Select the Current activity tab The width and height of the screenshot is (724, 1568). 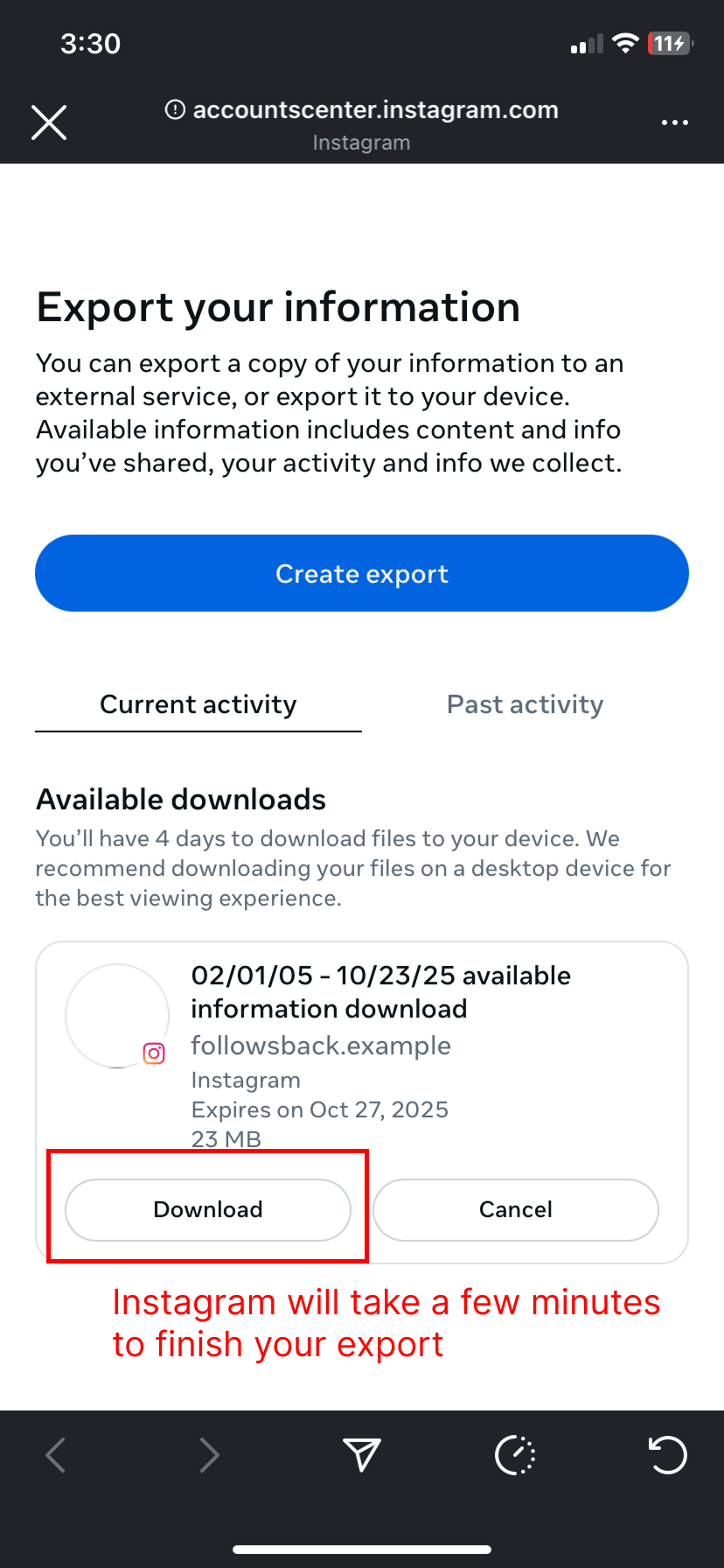click(x=198, y=704)
